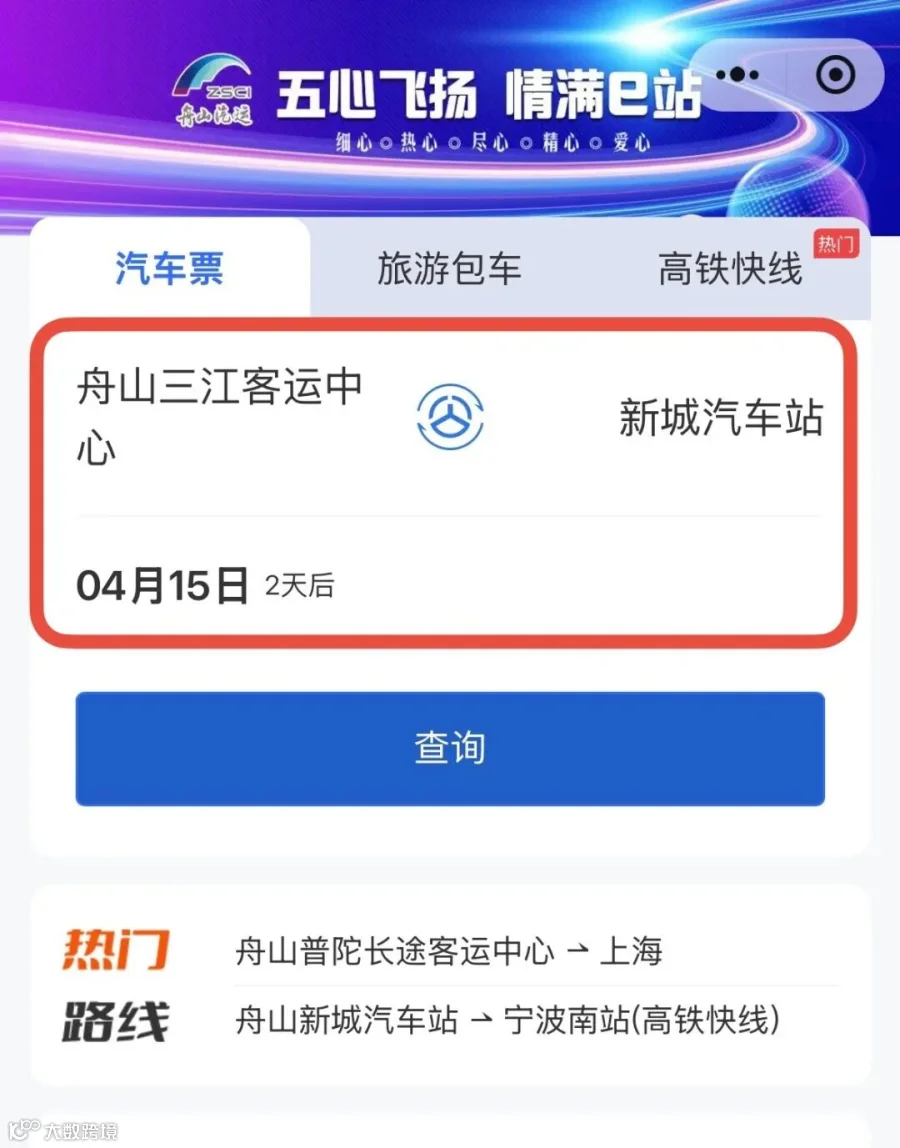The image size is (900, 1148).
Task: Choose hot route 舟山普陀长途客运中心 to 上海
Action: [448, 951]
